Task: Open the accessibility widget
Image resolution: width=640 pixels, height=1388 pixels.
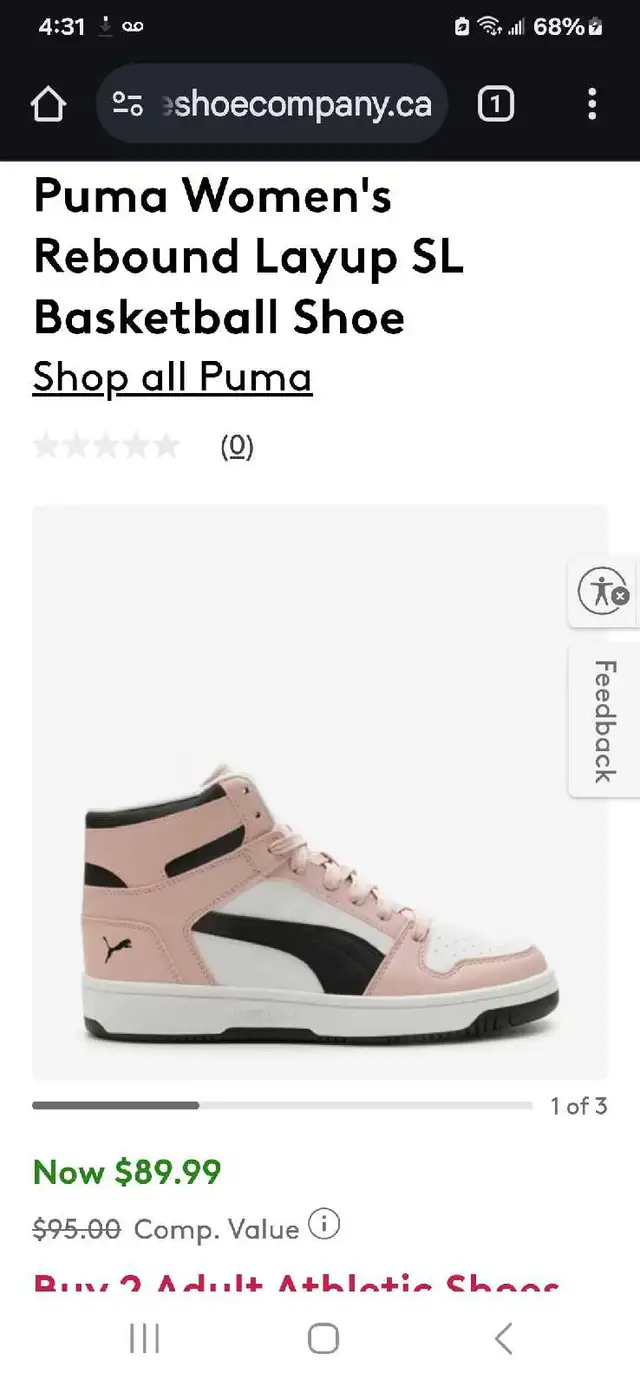Action: click(603, 591)
